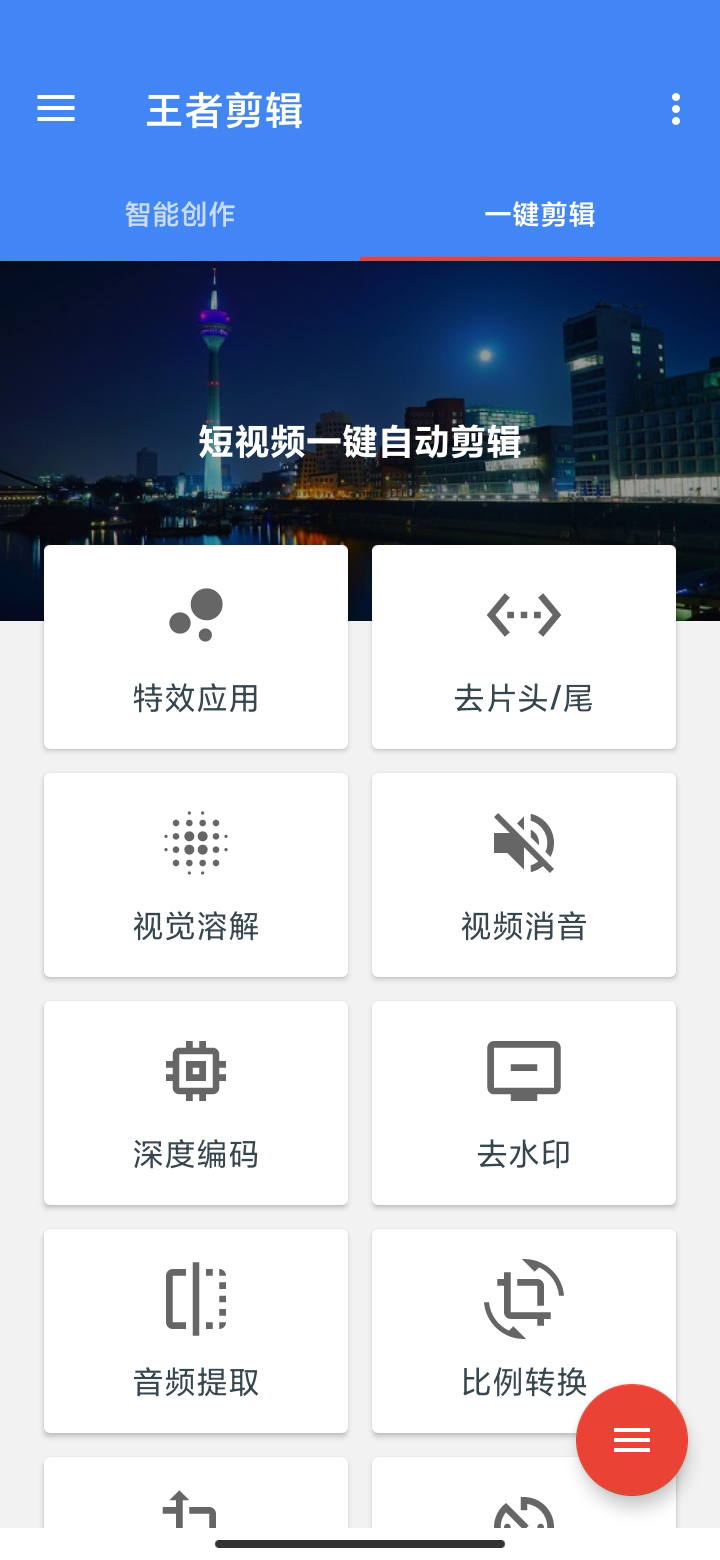The height and width of the screenshot is (1560, 720).
Task: Open the navigation drawer hamburger icon
Action: (55, 109)
